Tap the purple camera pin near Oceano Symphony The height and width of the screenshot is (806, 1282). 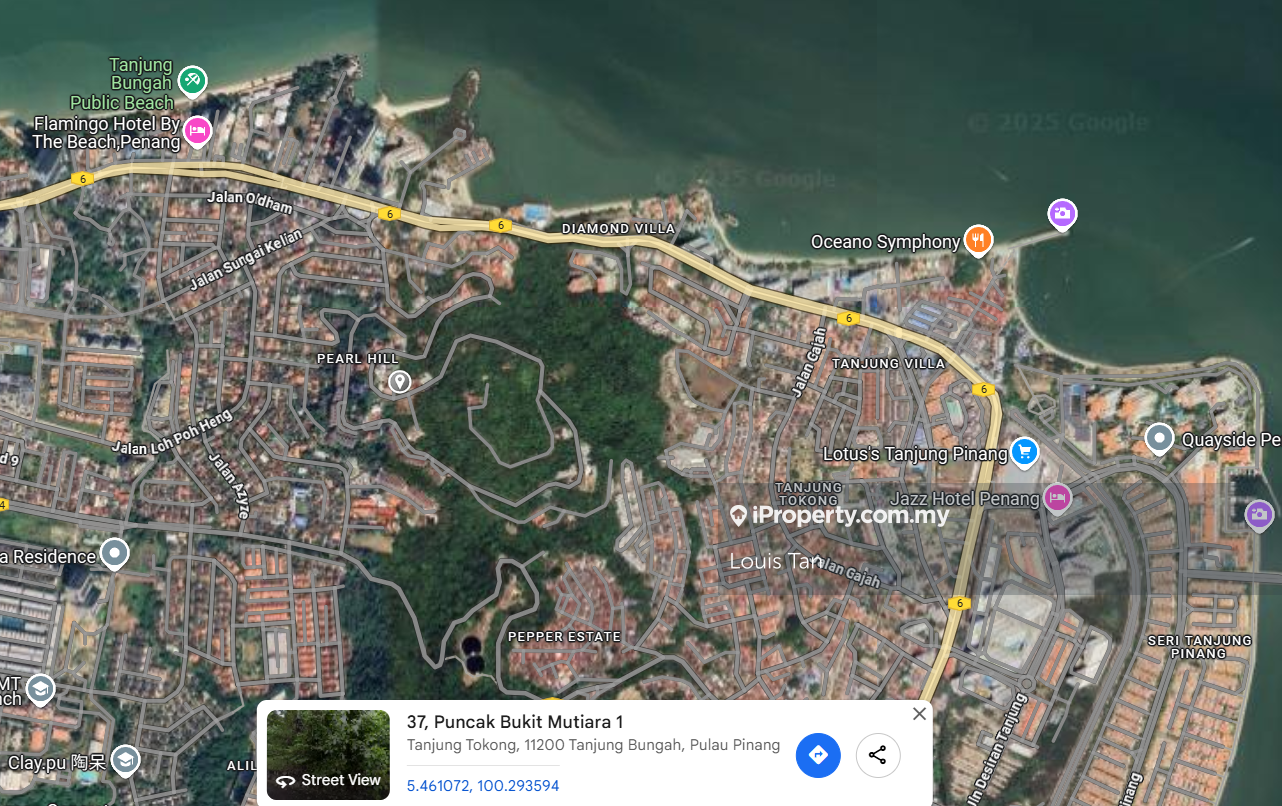click(x=1062, y=214)
